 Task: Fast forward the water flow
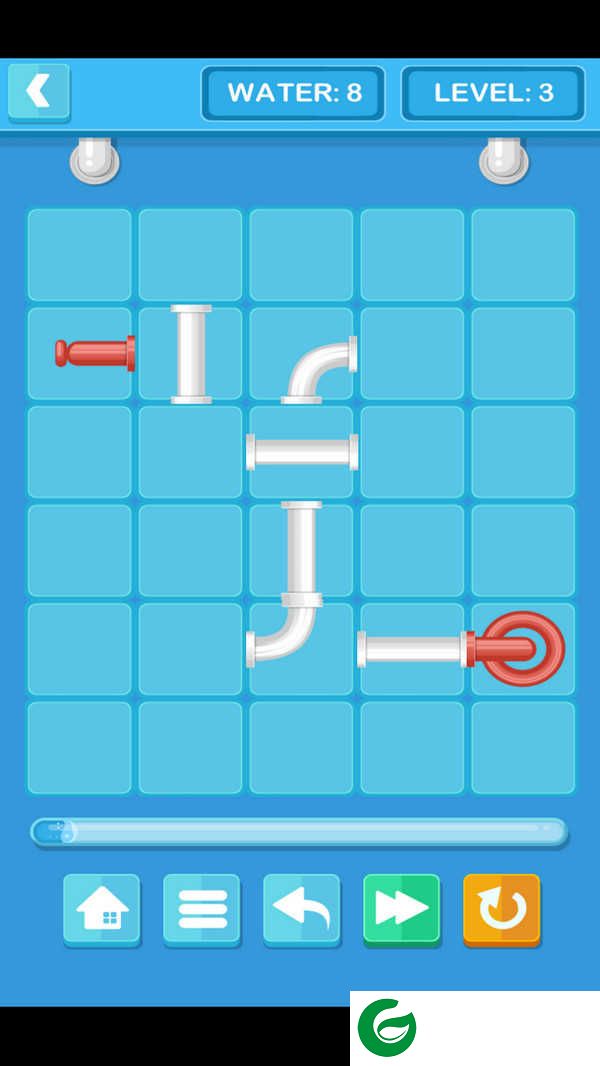tap(402, 909)
